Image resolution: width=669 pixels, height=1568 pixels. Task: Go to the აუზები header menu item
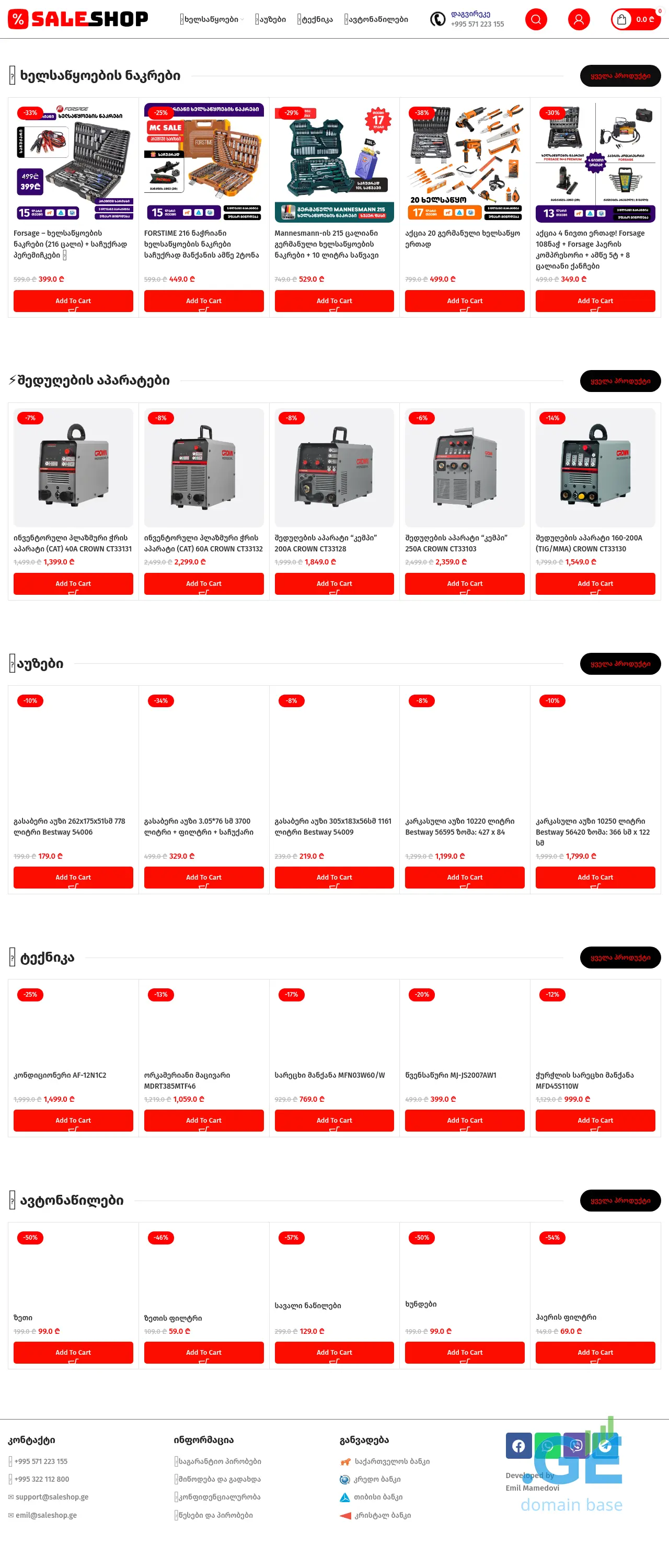click(271, 19)
